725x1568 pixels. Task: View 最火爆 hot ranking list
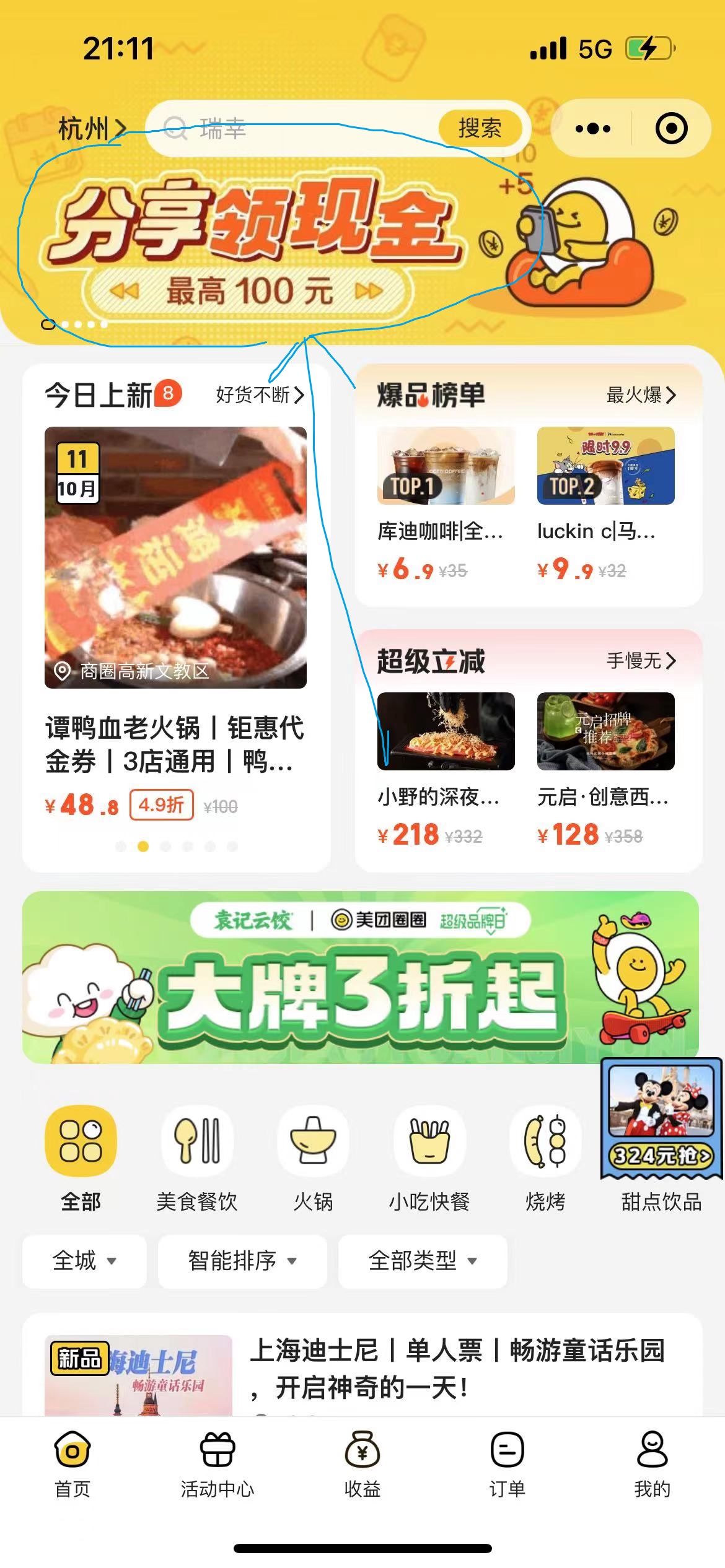(x=640, y=394)
